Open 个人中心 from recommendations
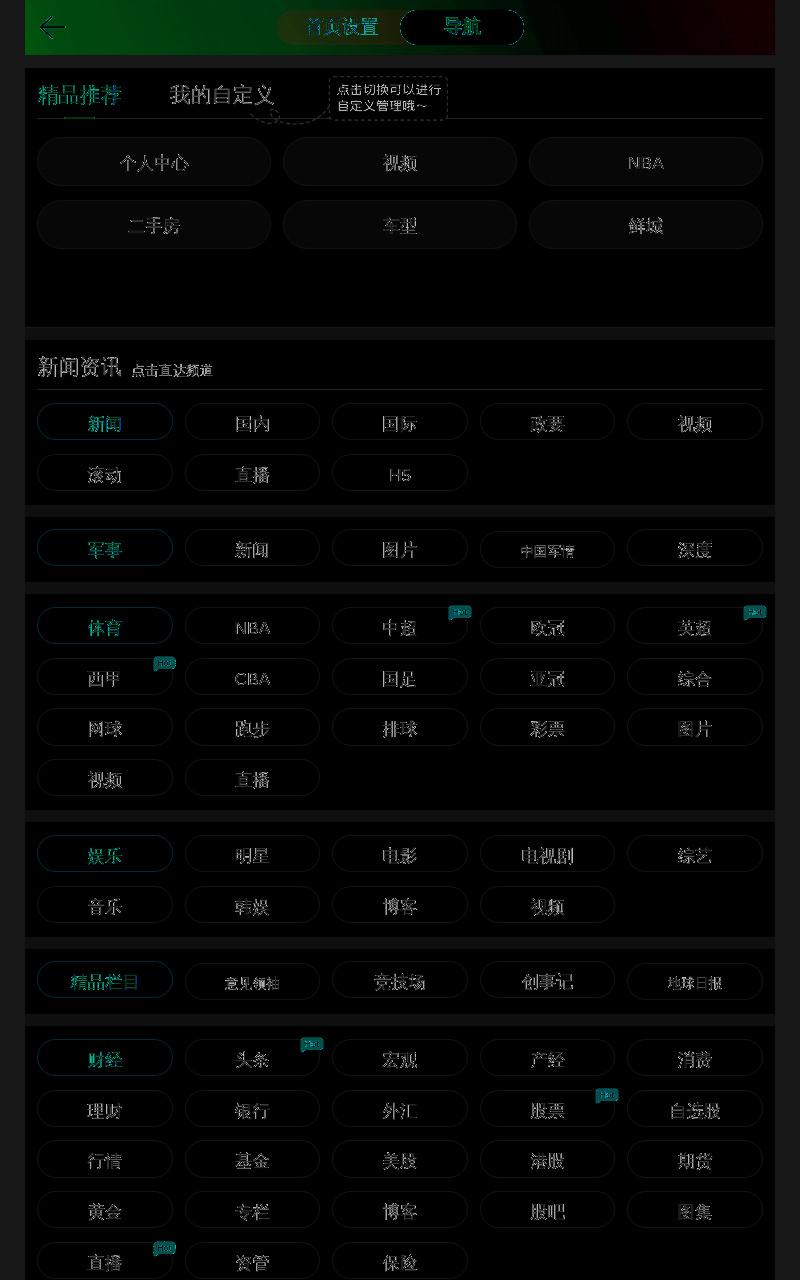This screenshot has height=1280, width=800. coord(154,162)
